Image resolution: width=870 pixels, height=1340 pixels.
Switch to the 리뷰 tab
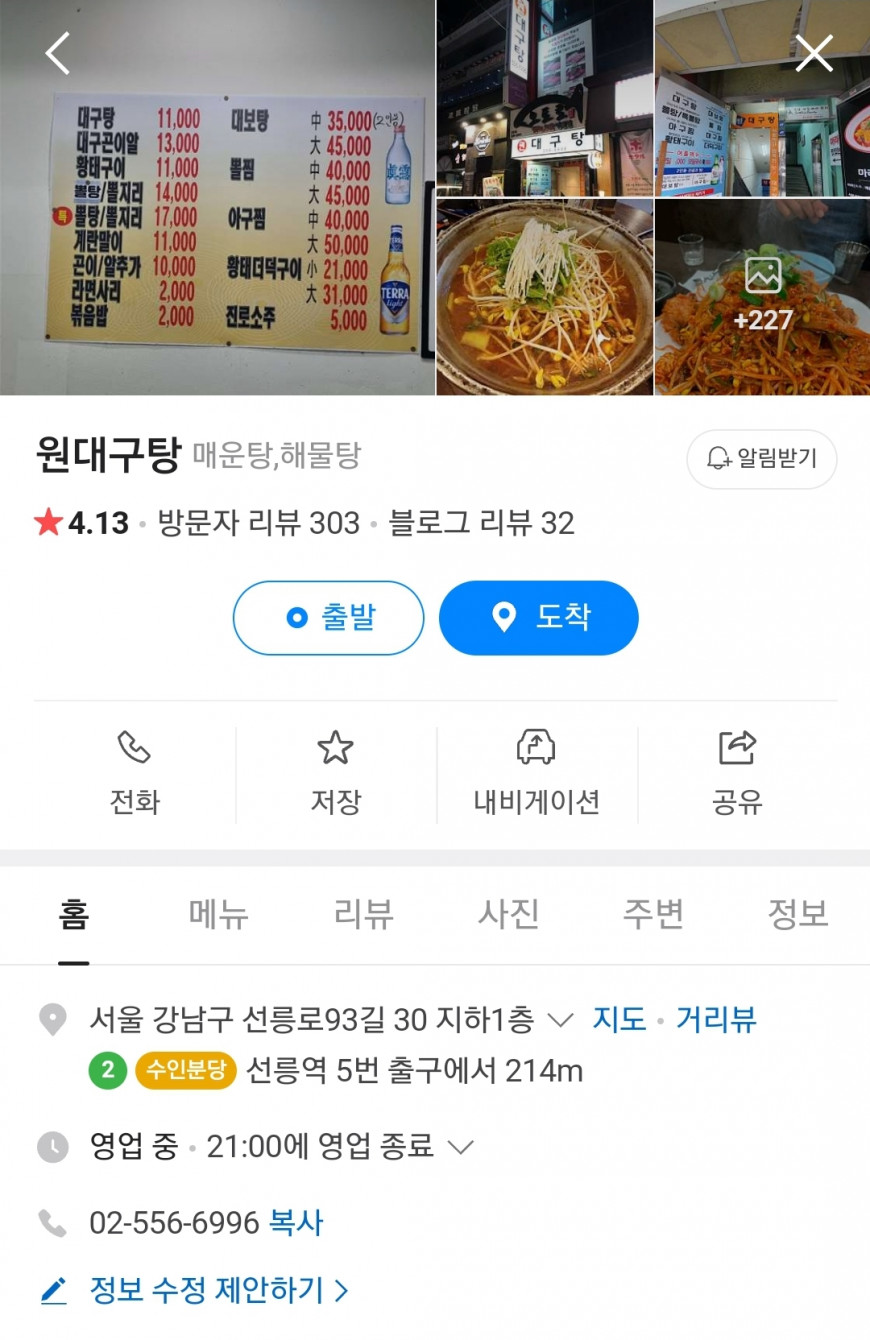click(x=364, y=914)
